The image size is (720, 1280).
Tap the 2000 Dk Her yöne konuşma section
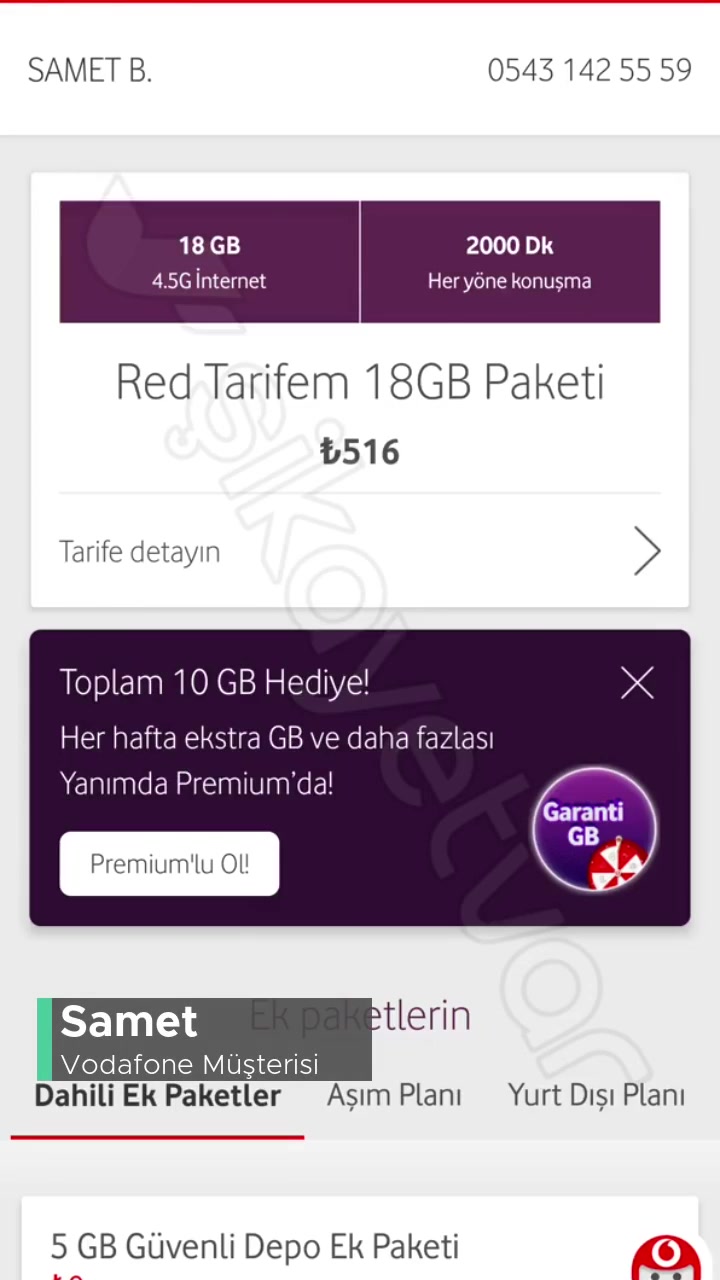tap(510, 261)
